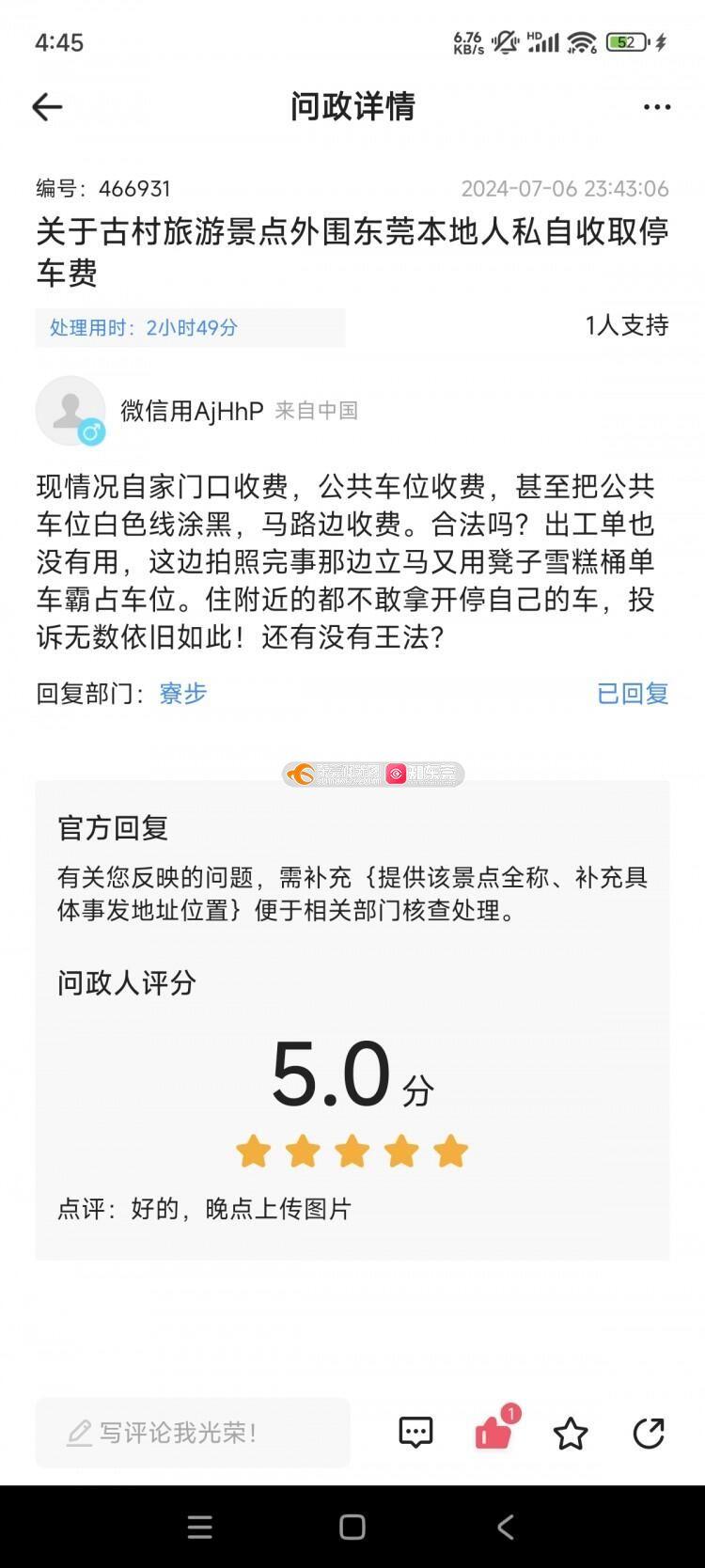Like this post with the thumbs-up
This screenshot has width=705, height=1568.
click(x=493, y=1433)
